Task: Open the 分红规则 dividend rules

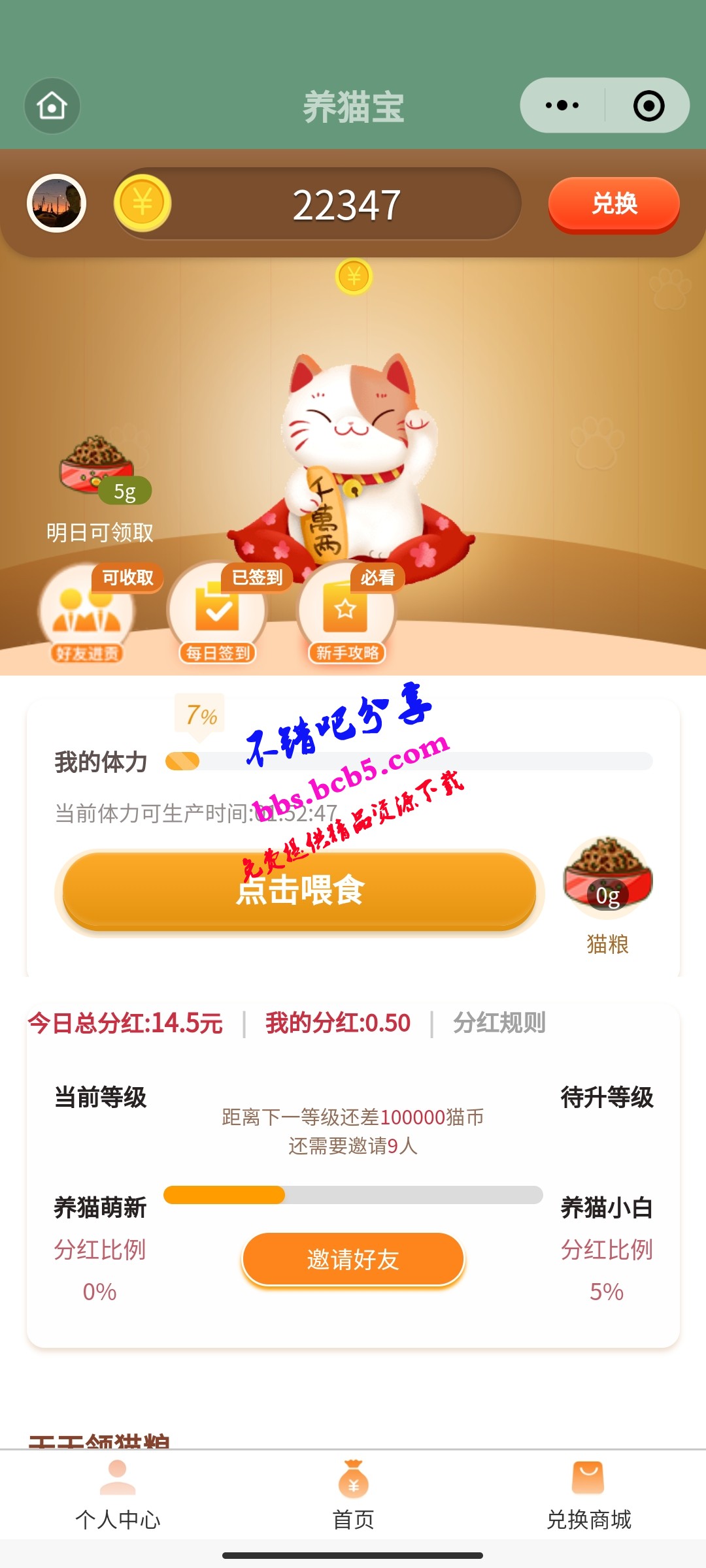Action: click(499, 1023)
